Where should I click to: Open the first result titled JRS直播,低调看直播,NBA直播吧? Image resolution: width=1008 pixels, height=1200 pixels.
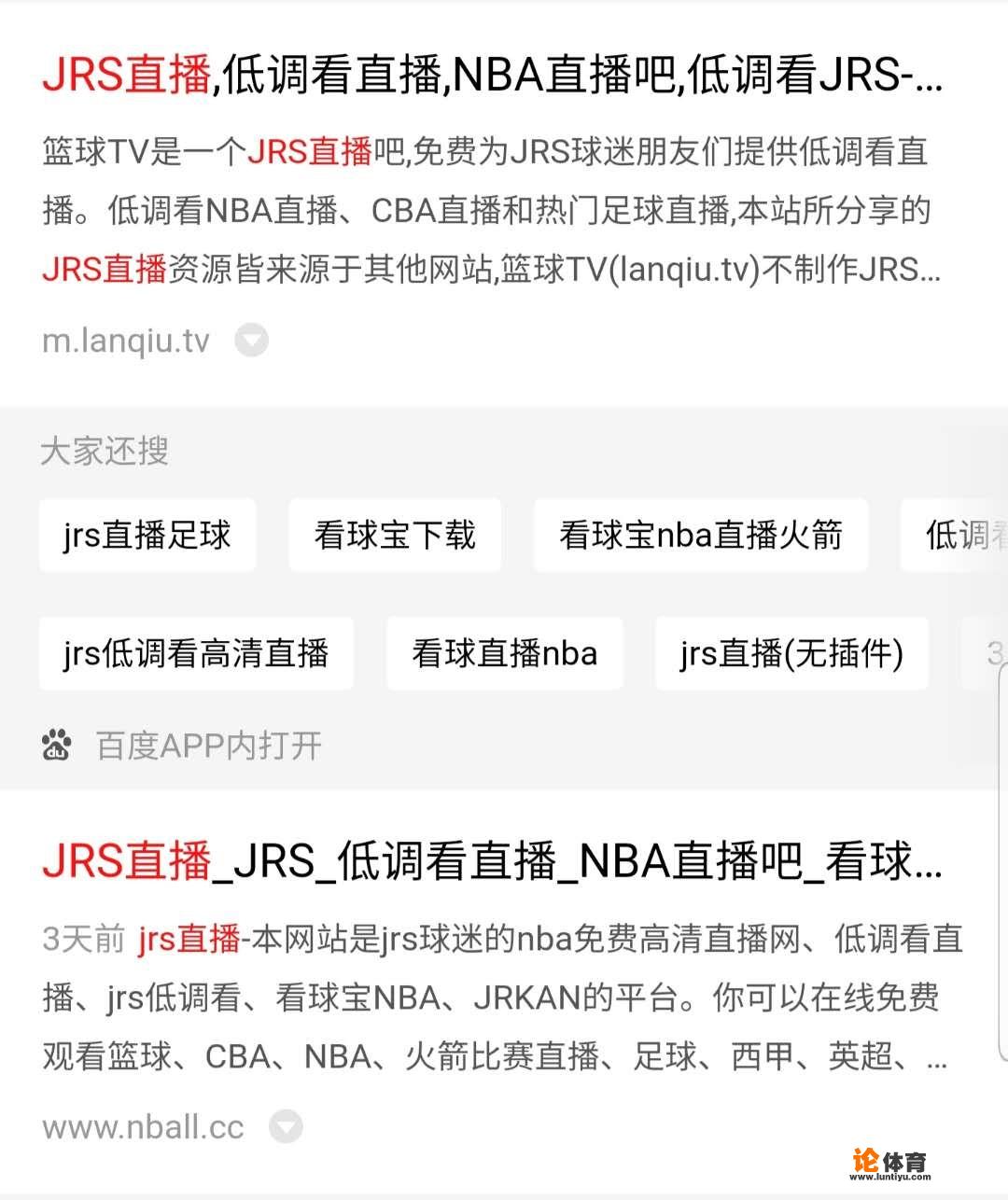point(495,79)
